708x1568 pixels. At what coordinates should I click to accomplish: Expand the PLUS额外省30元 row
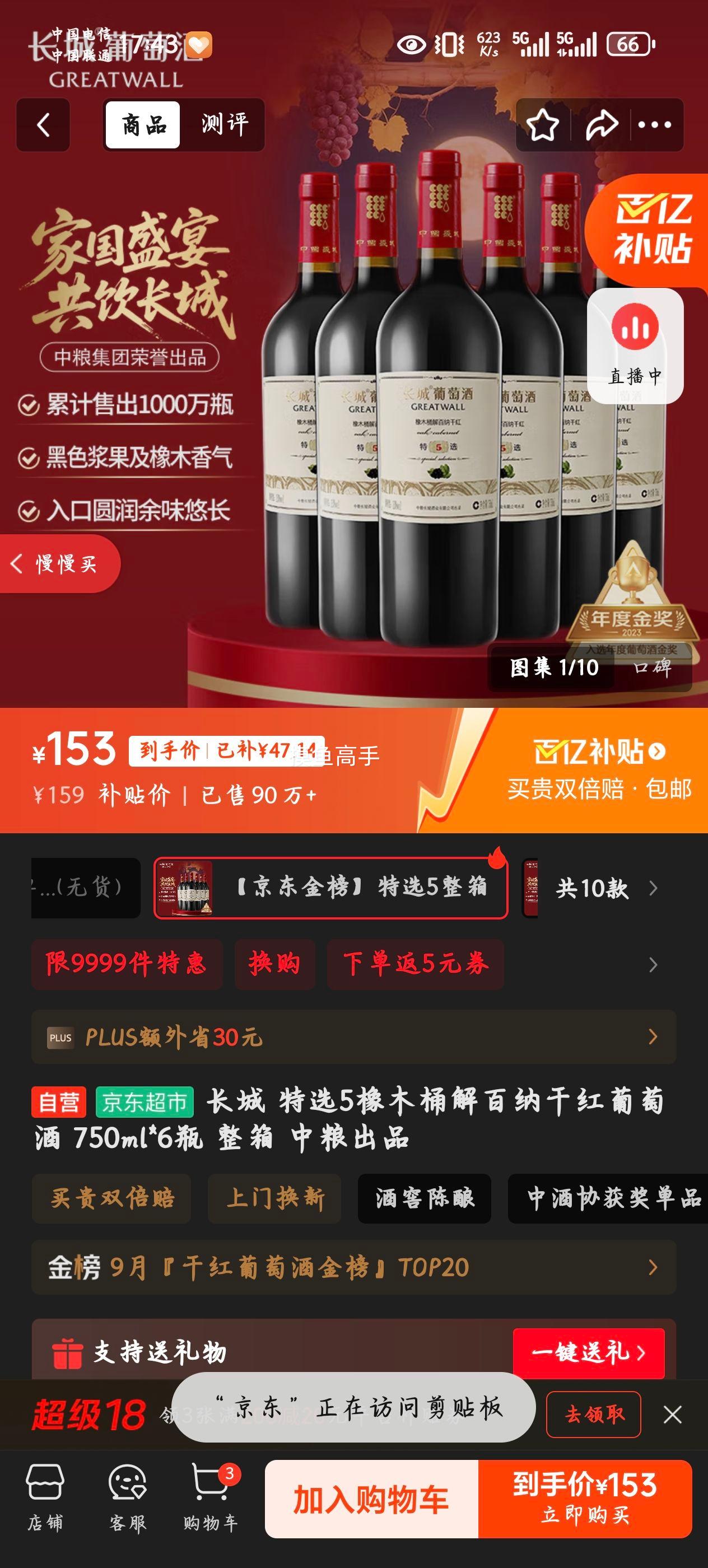353,1037
